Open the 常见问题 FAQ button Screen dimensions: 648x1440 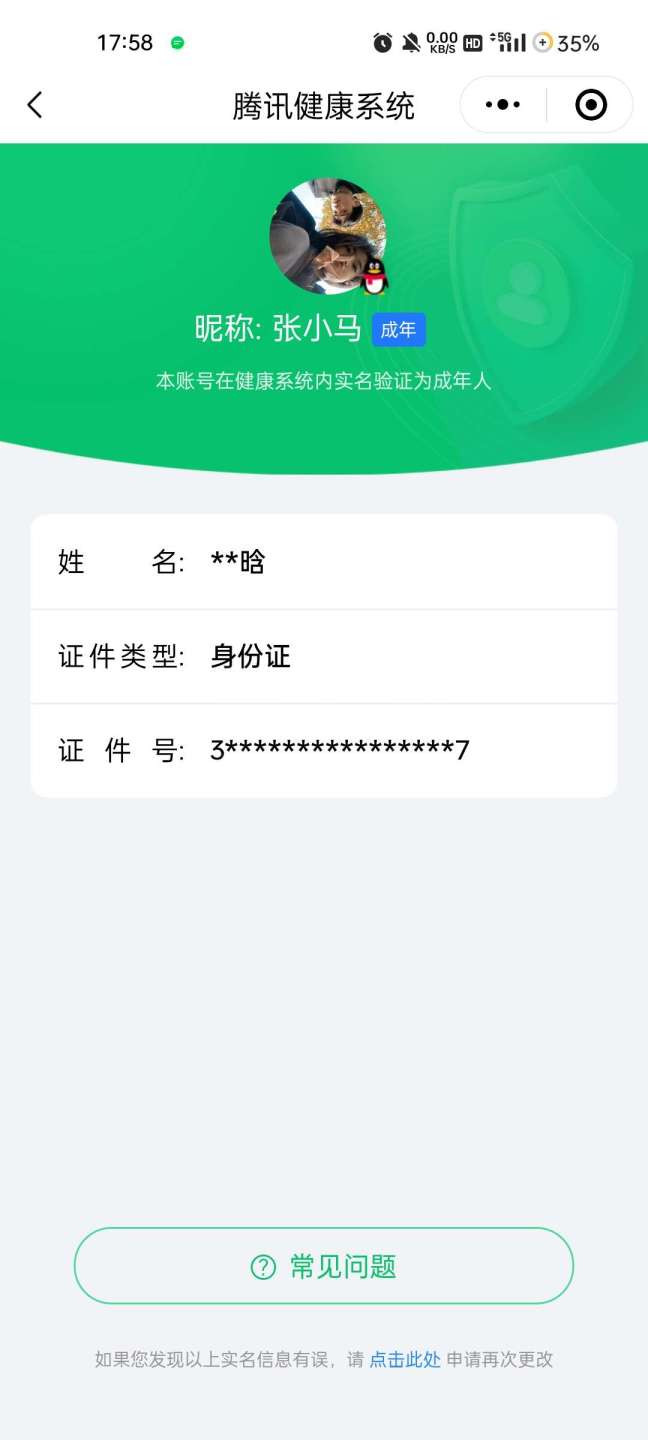click(324, 1266)
